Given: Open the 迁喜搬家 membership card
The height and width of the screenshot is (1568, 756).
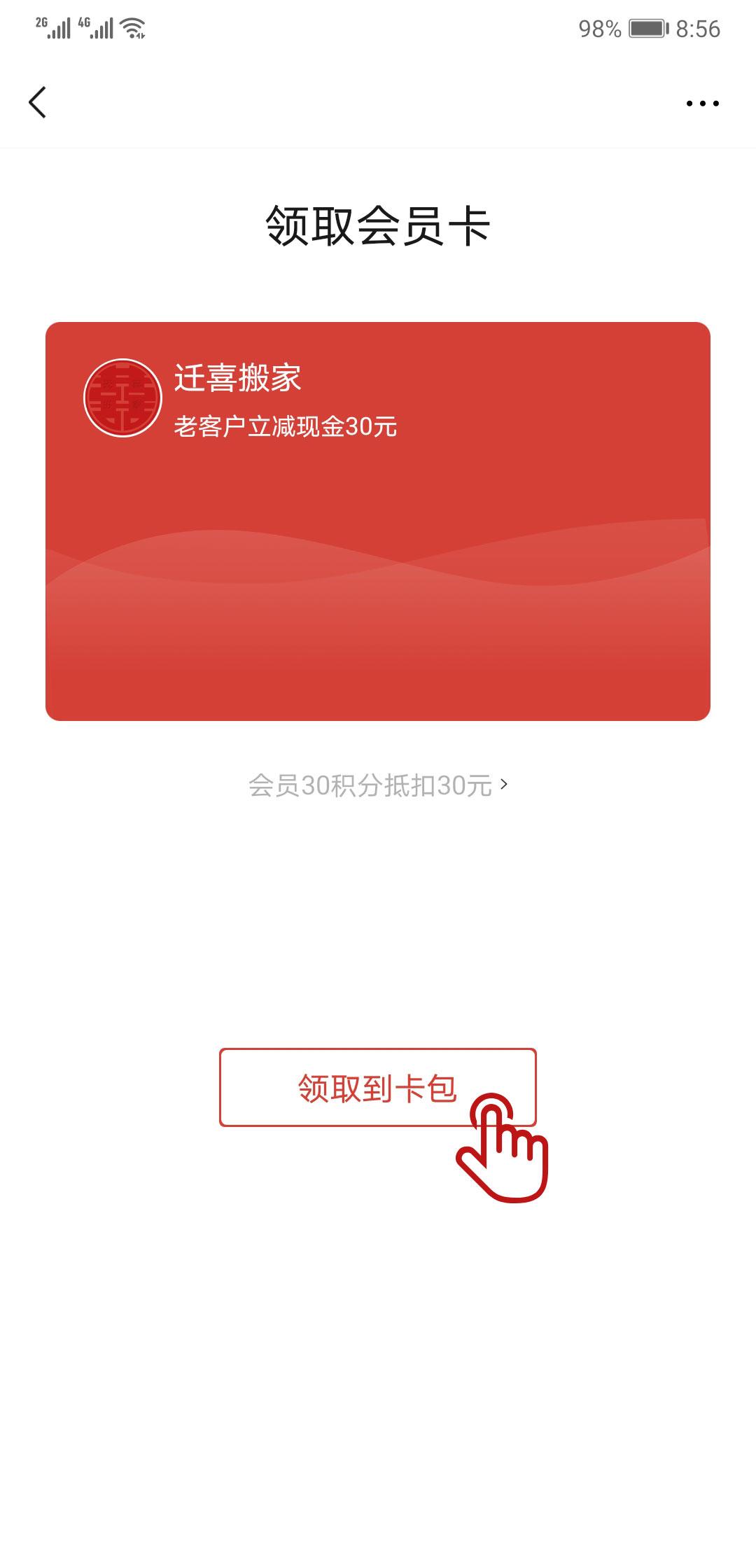Looking at the screenshot, I should click(x=378, y=521).
